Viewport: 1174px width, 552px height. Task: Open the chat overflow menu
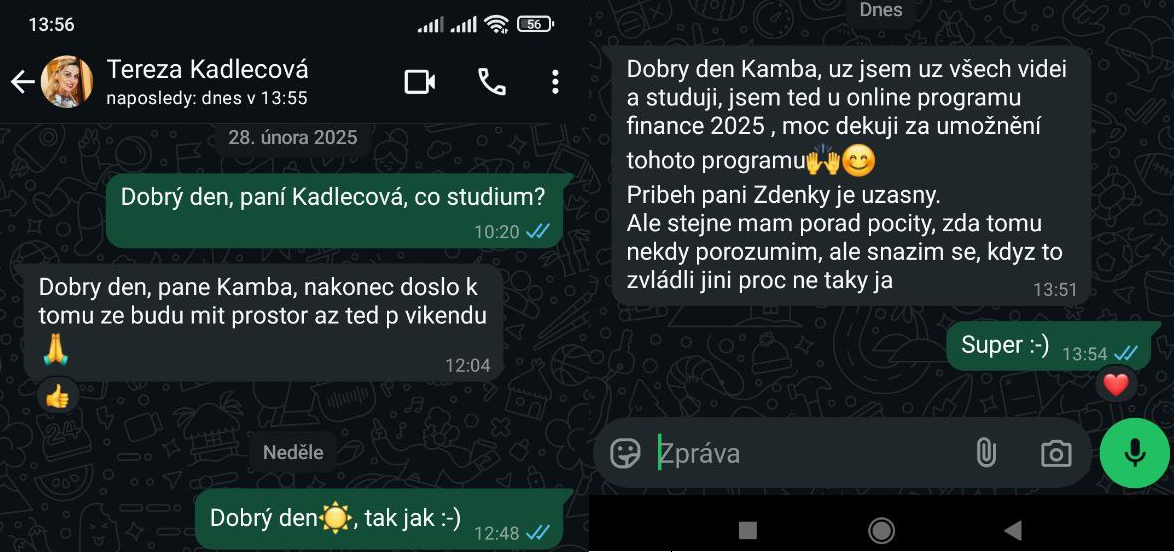coord(555,82)
